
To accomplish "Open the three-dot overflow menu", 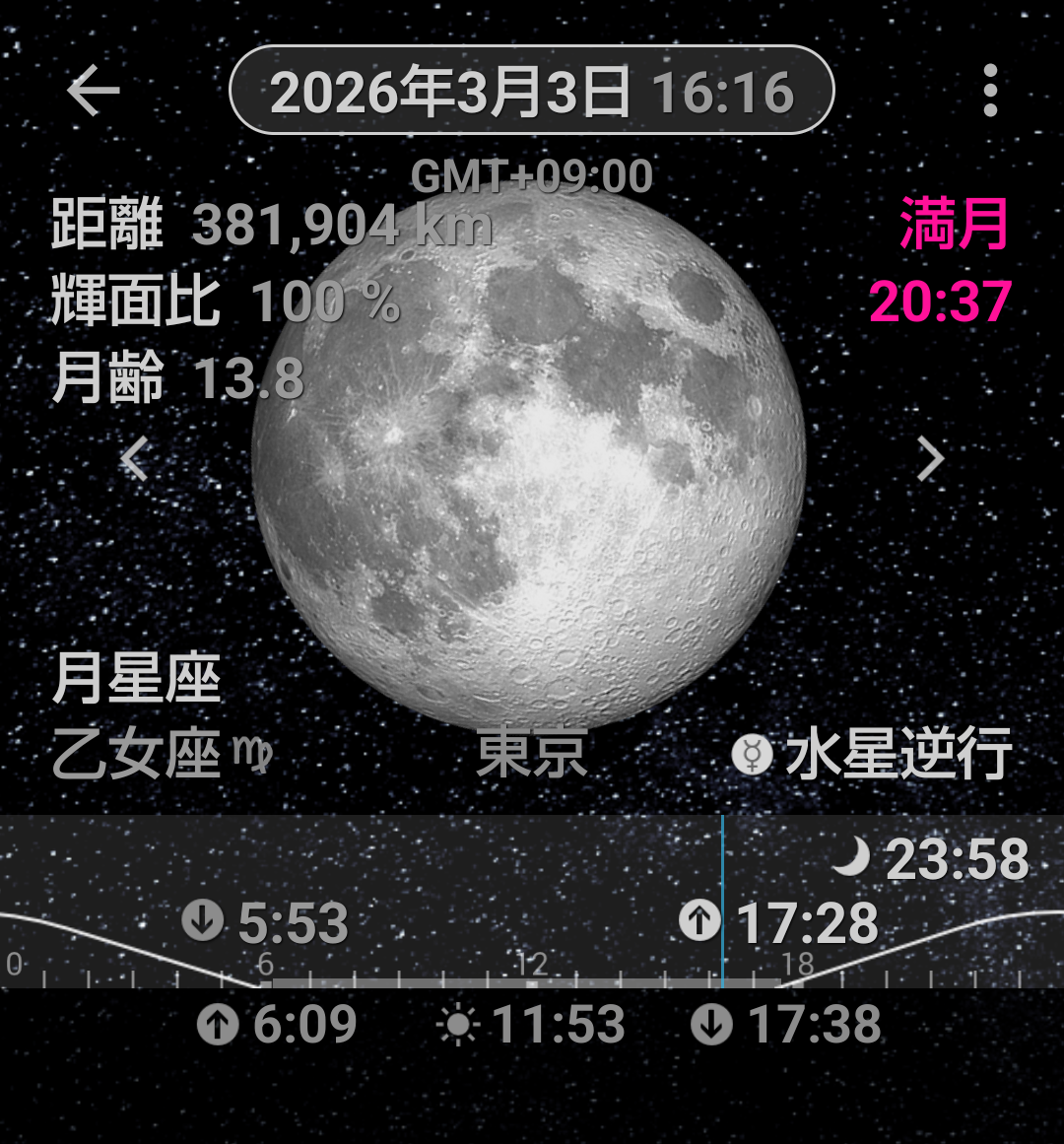I will click(990, 91).
